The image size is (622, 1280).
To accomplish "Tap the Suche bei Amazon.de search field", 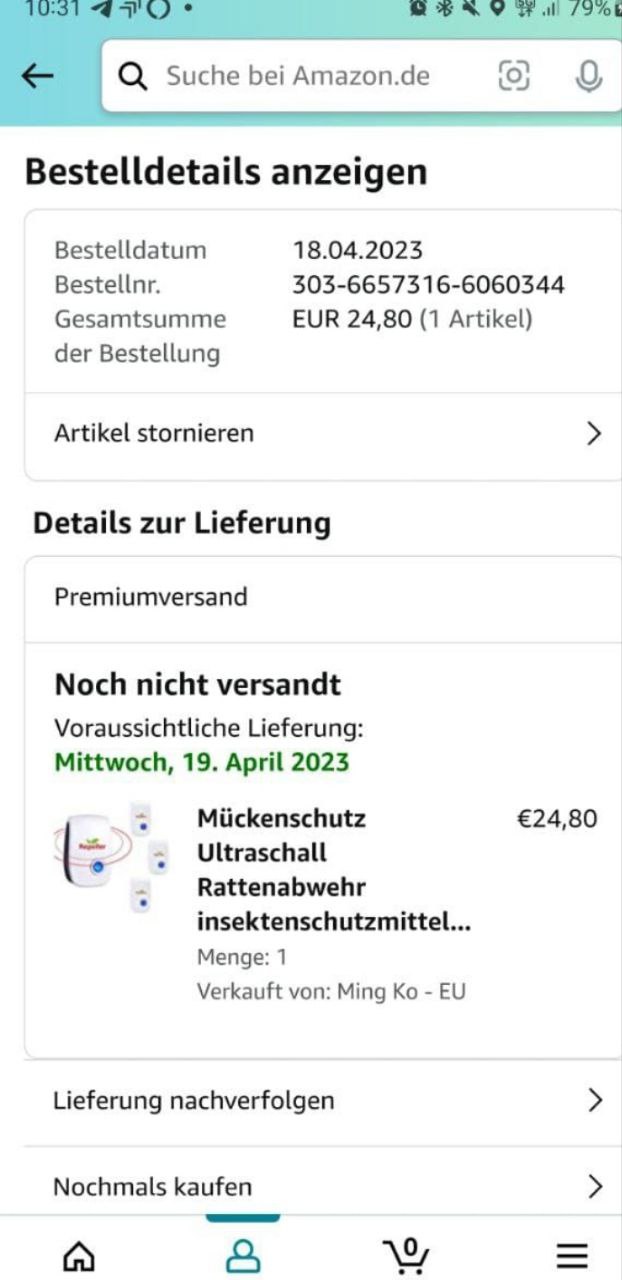I will [x=300, y=76].
